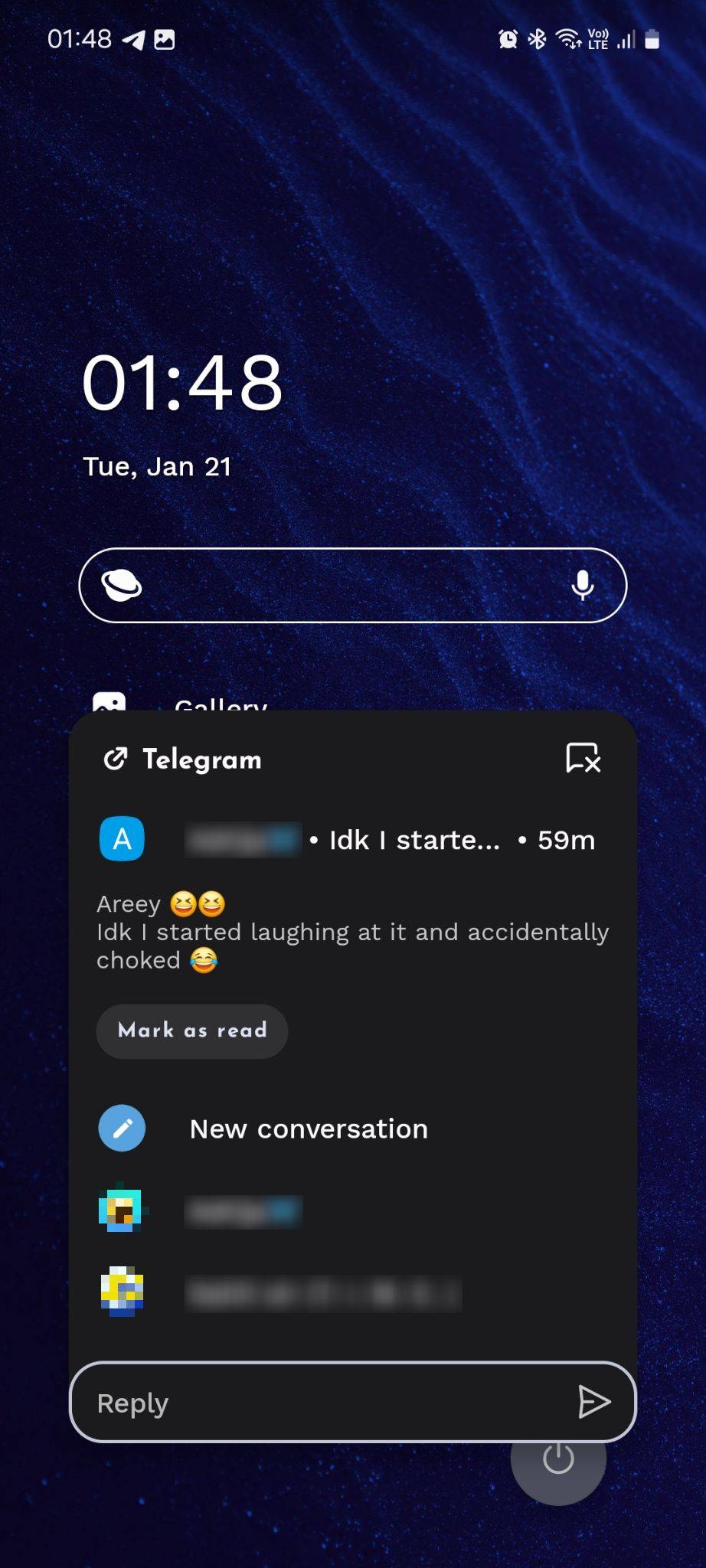Activate voice search microphone
The image size is (706, 1568).
(583, 586)
